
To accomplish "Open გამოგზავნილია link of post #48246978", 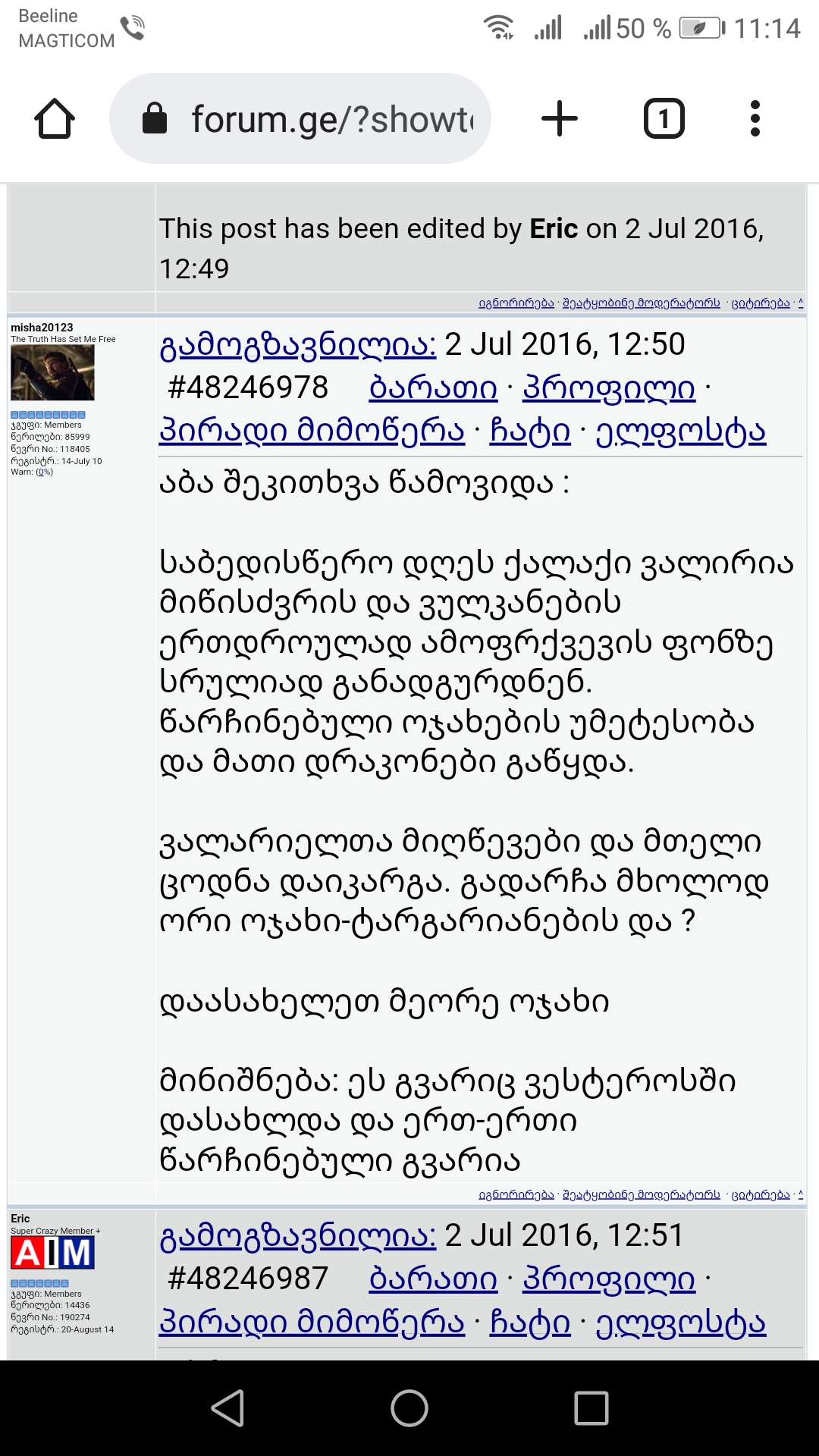I will [x=298, y=345].
